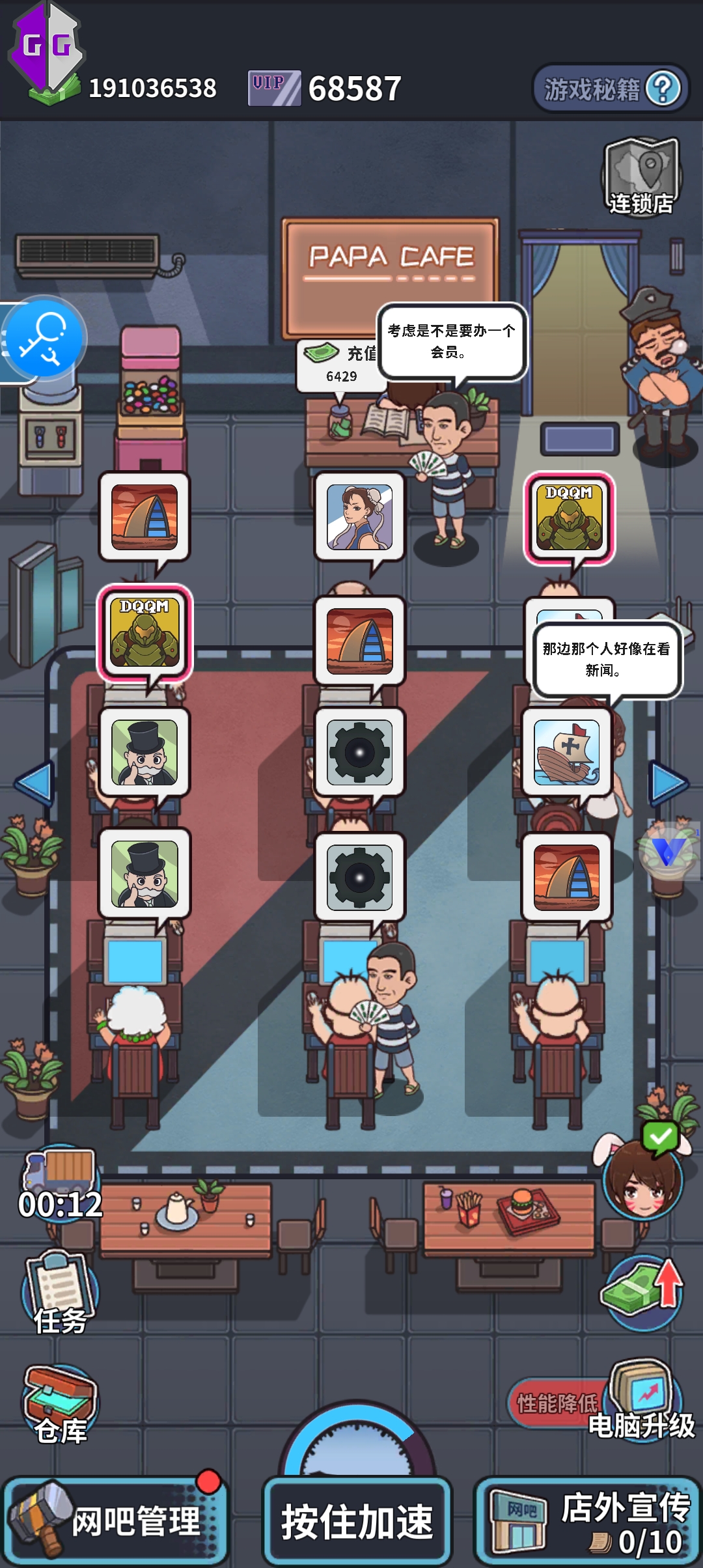The image size is (703, 1568).
Task: Tap the 按住加速 speed-up button
Action: point(357,1520)
